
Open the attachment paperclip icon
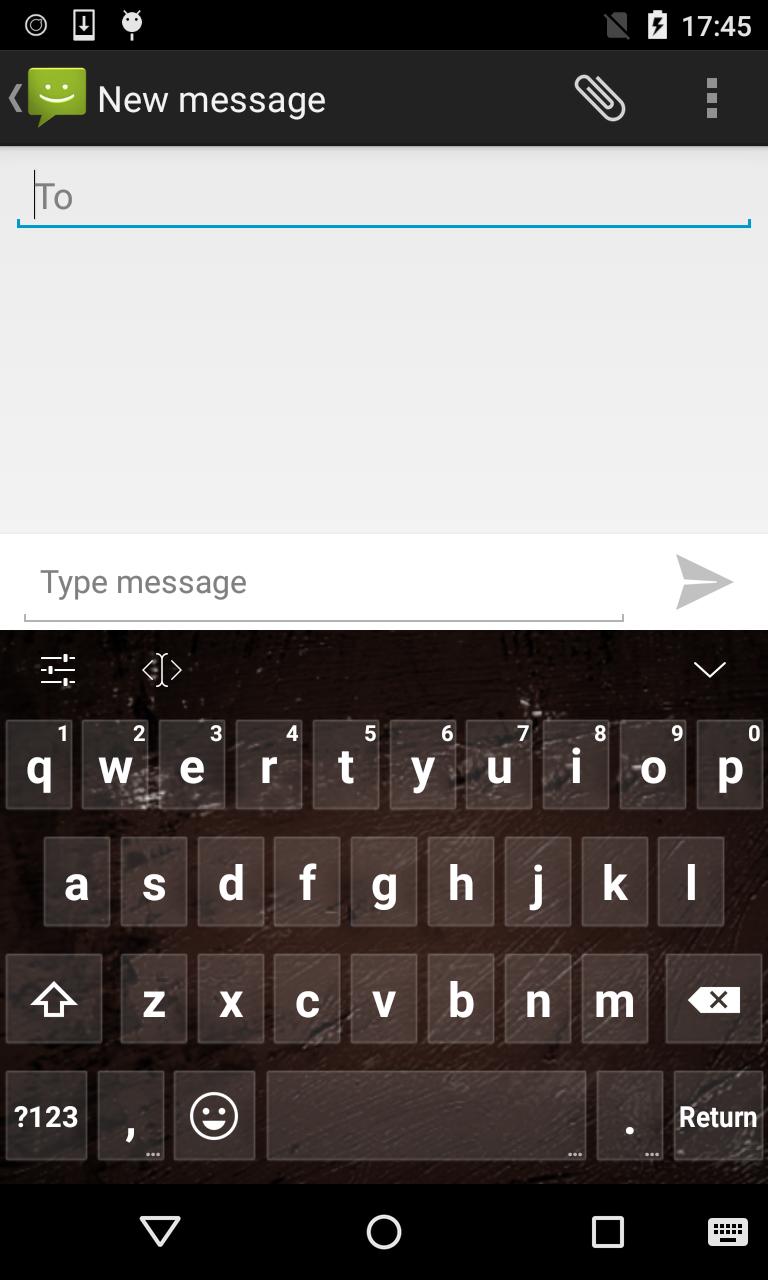coord(601,97)
